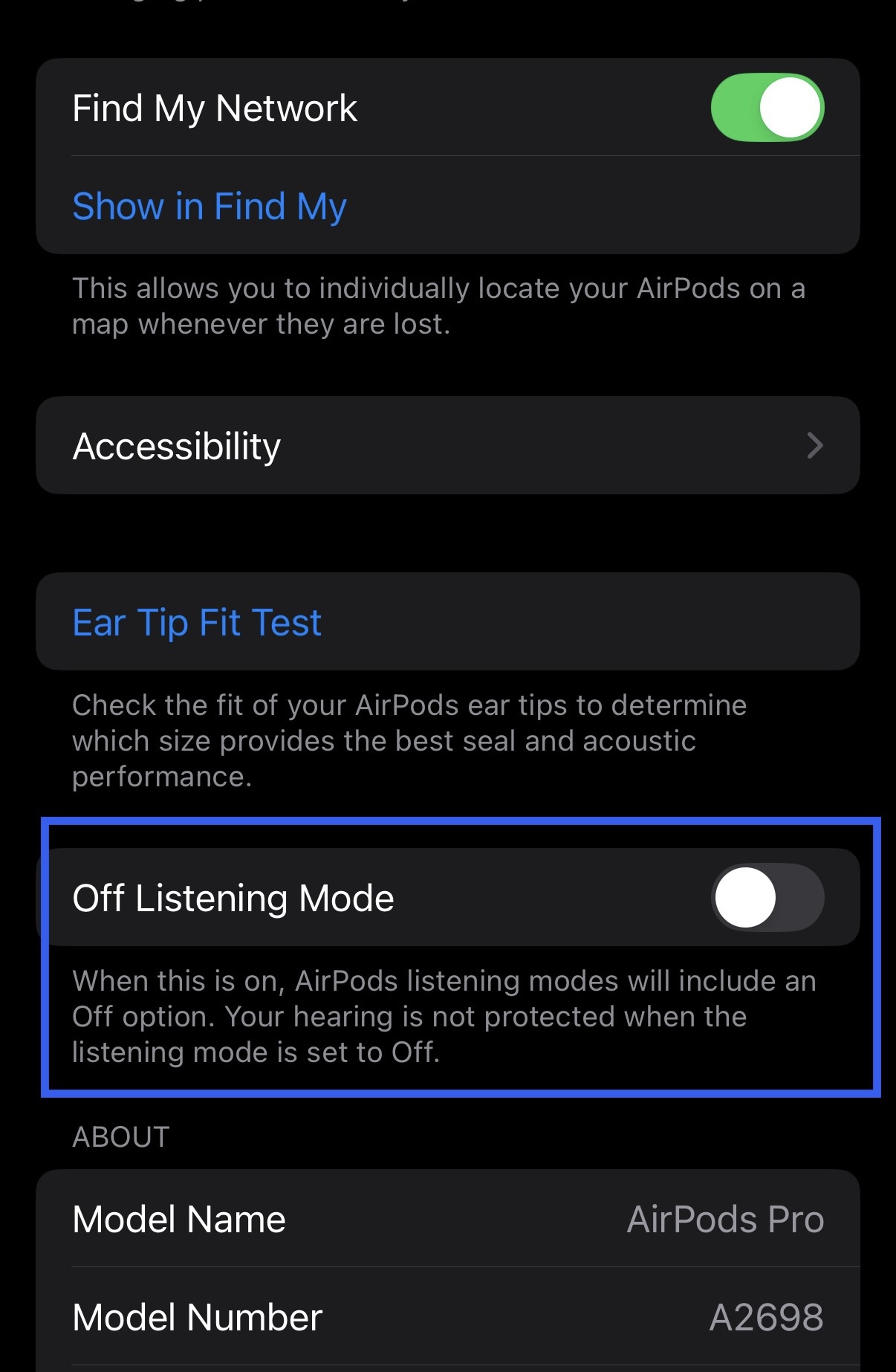
Task: Enable Off Listening Mode
Action: [767, 897]
